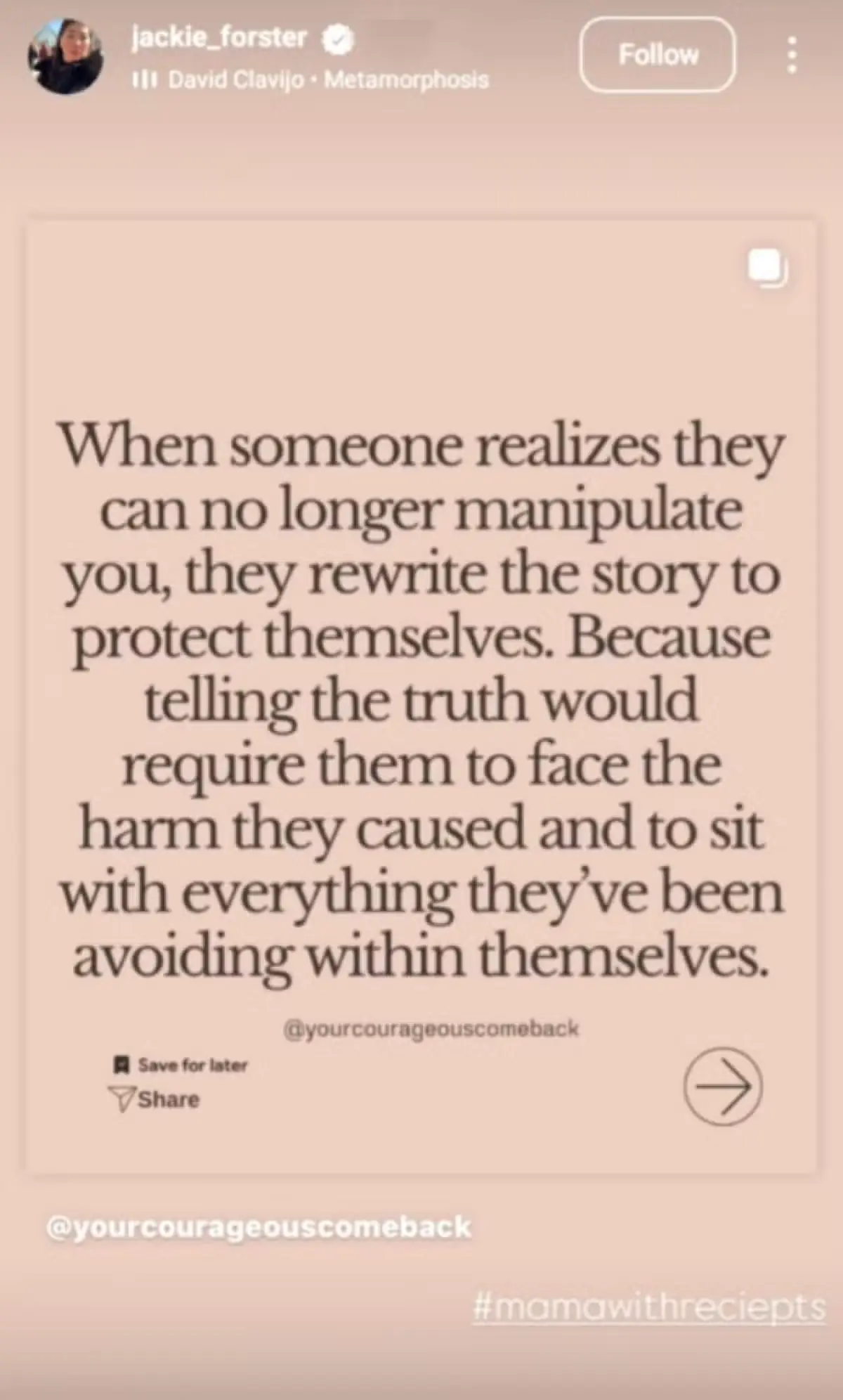Open jackie_forster's profile picture
Screen dimensions: 843x1400
[65, 57]
